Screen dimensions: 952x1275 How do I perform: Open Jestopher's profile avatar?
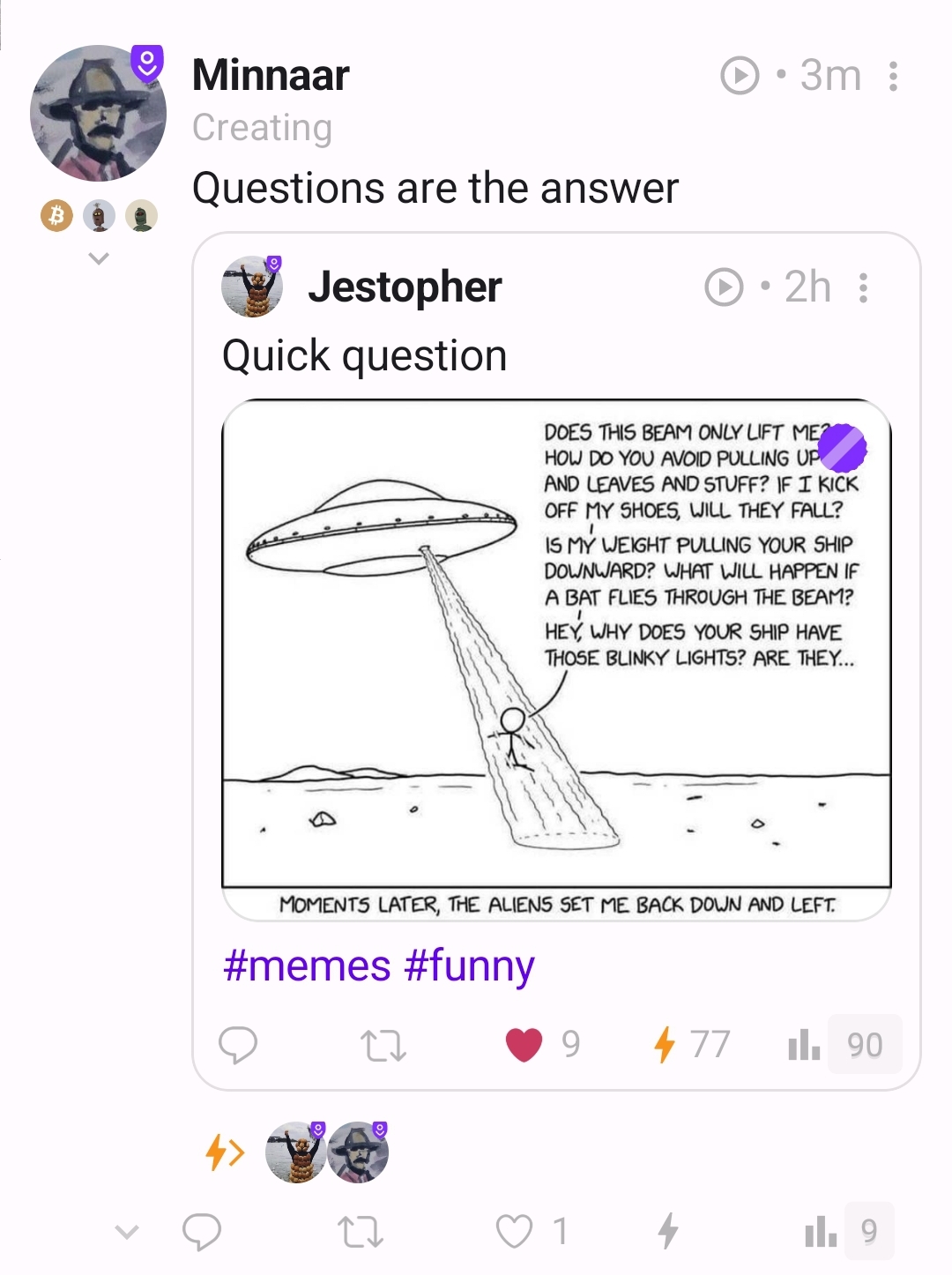click(252, 287)
